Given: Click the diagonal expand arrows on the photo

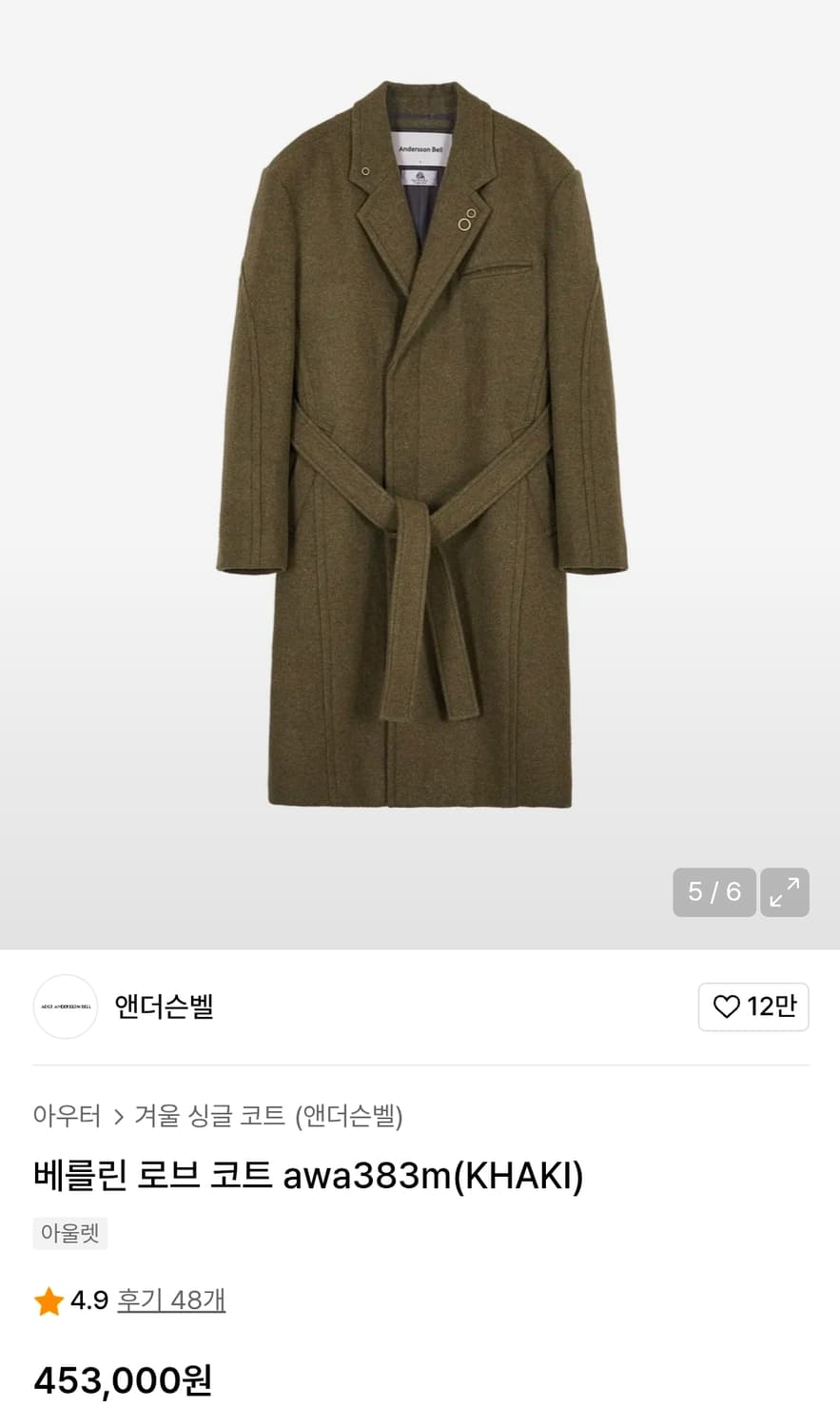Looking at the screenshot, I should click(x=784, y=892).
